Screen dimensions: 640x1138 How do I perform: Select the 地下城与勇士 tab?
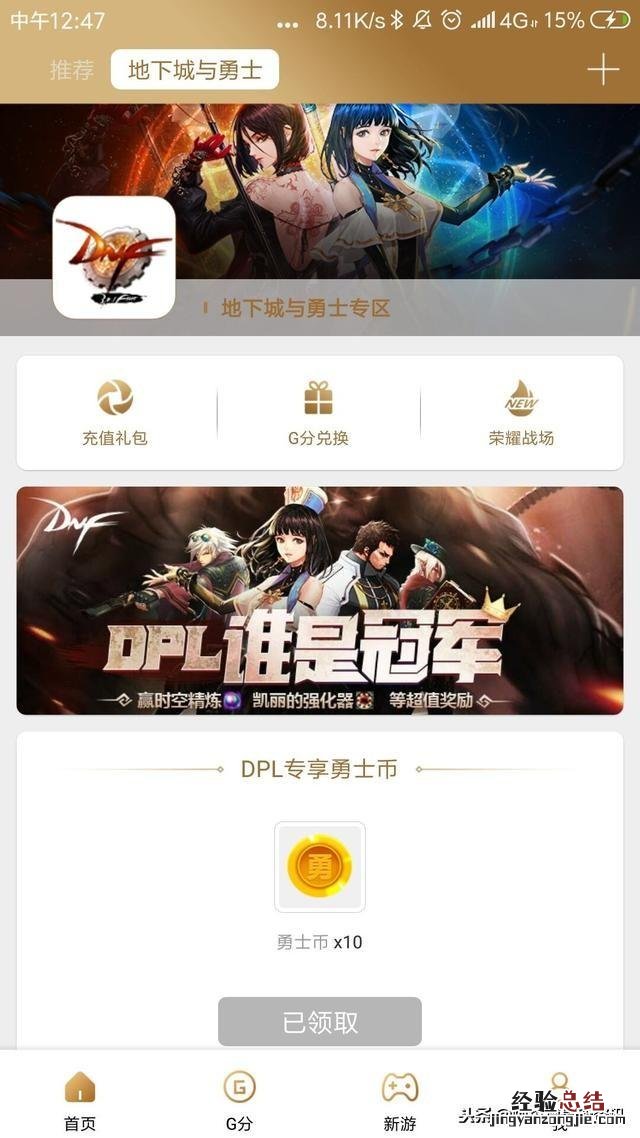click(x=195, y=70)
